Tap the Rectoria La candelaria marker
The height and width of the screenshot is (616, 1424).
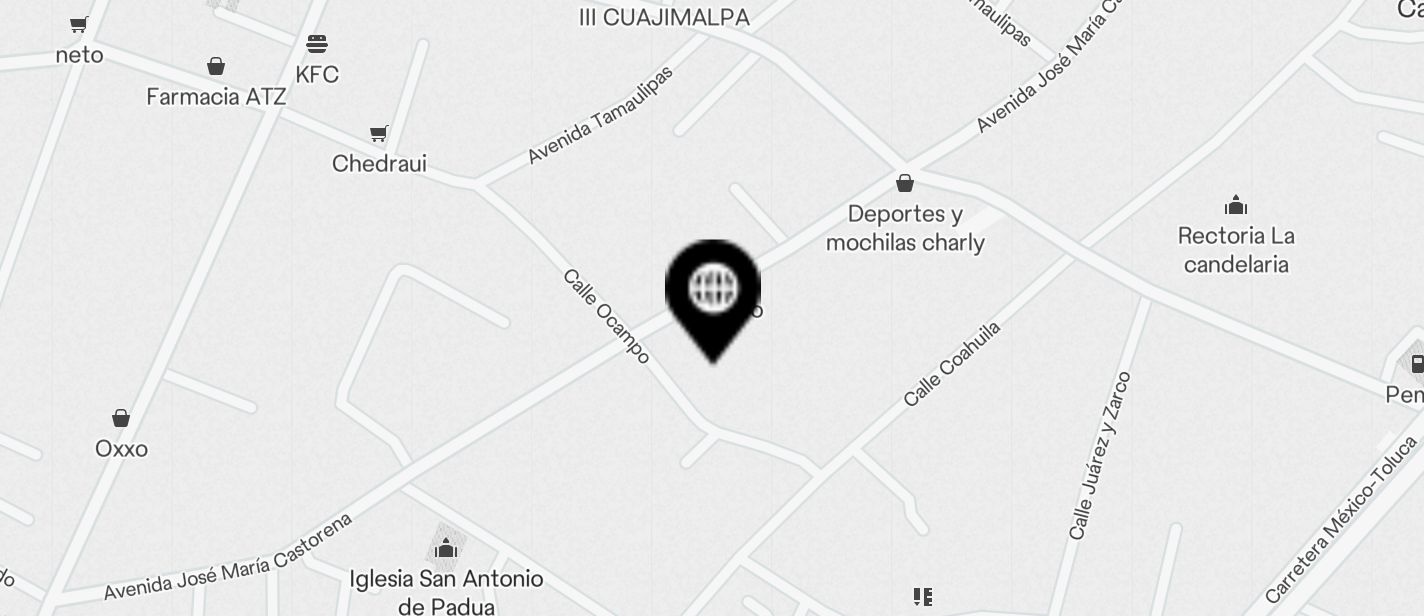point(1236,207)
